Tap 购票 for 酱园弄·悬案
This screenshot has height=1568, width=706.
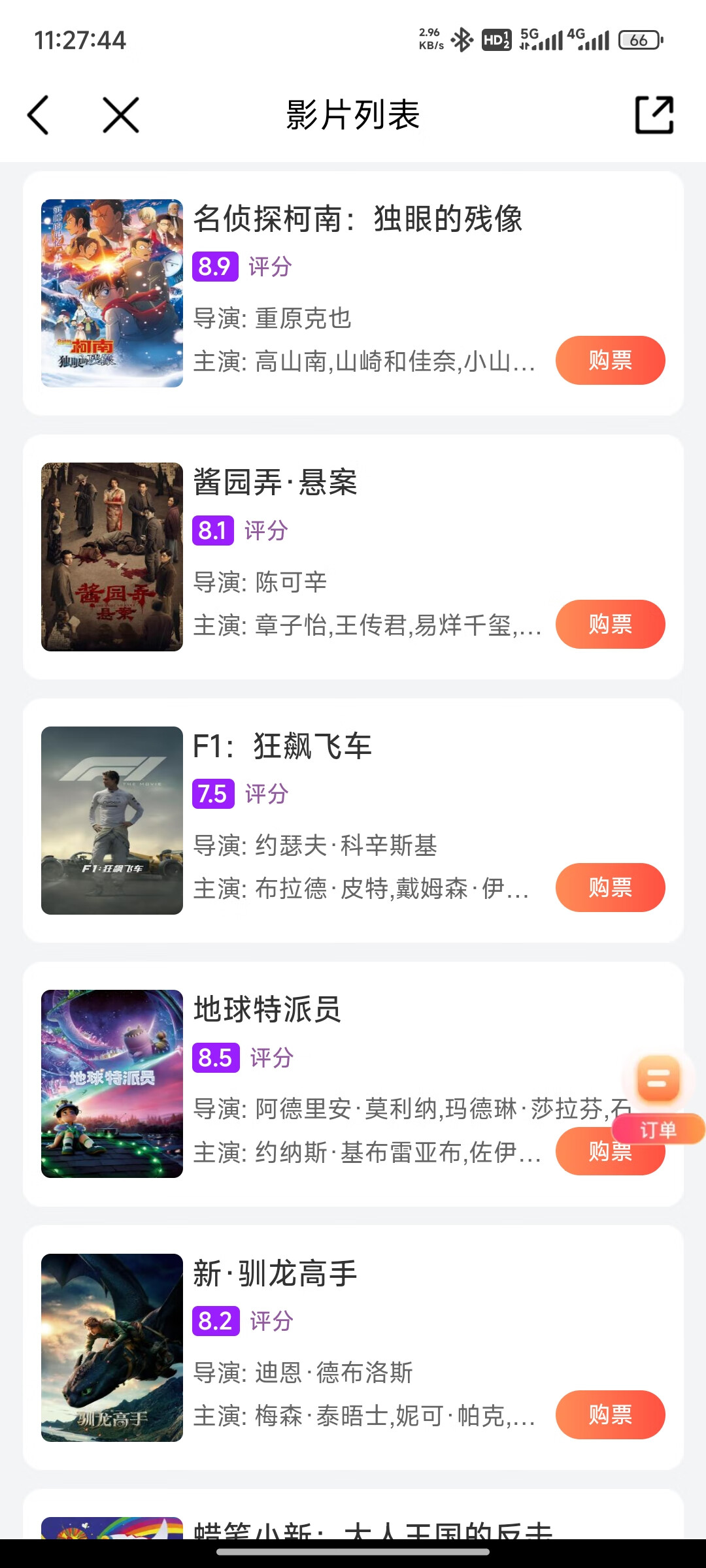click(x=610, y=624)
